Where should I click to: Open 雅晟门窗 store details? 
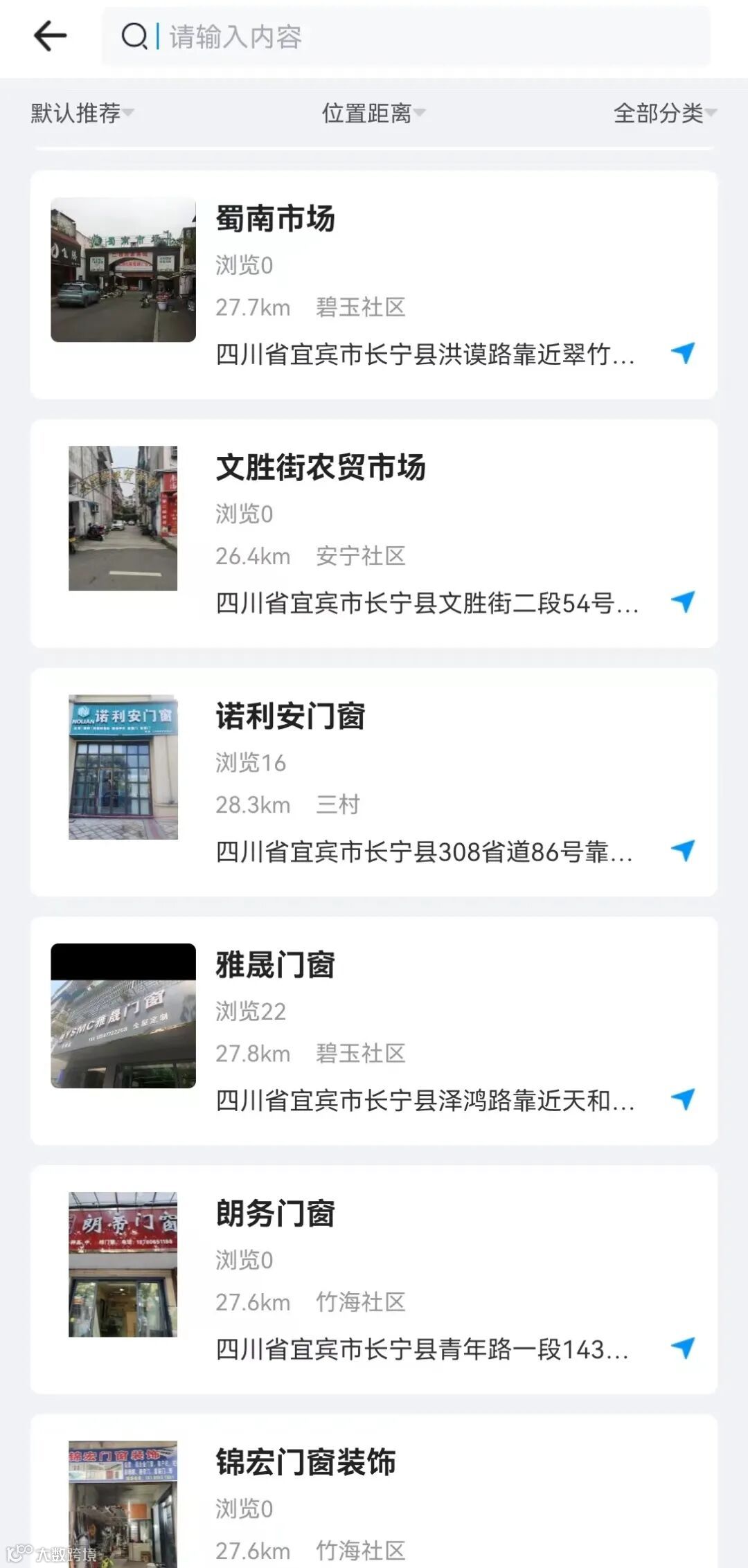[374, 1030]
